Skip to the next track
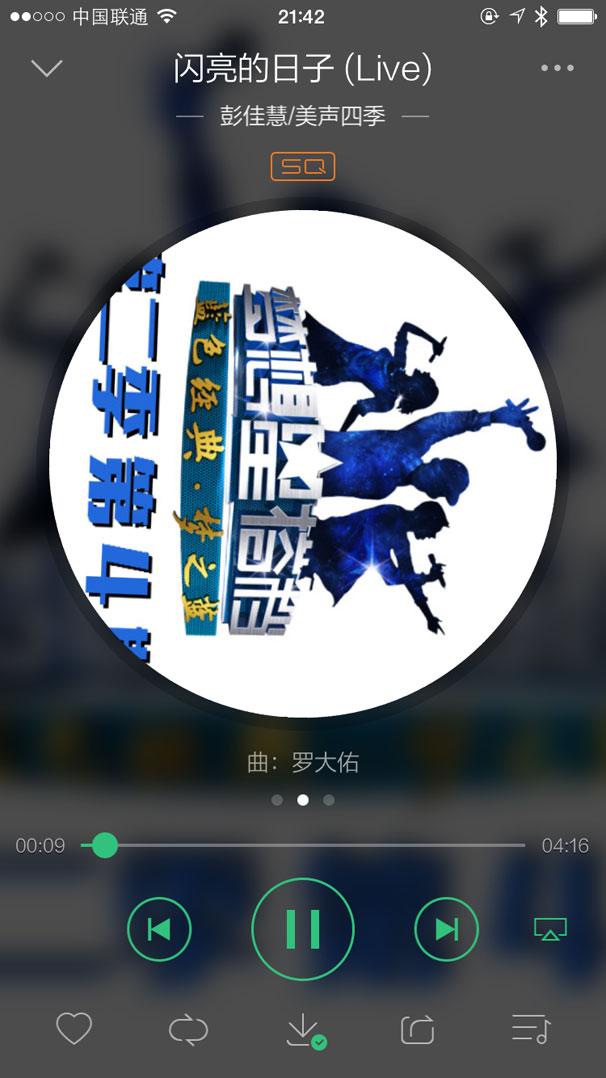 tap(446, 929)
